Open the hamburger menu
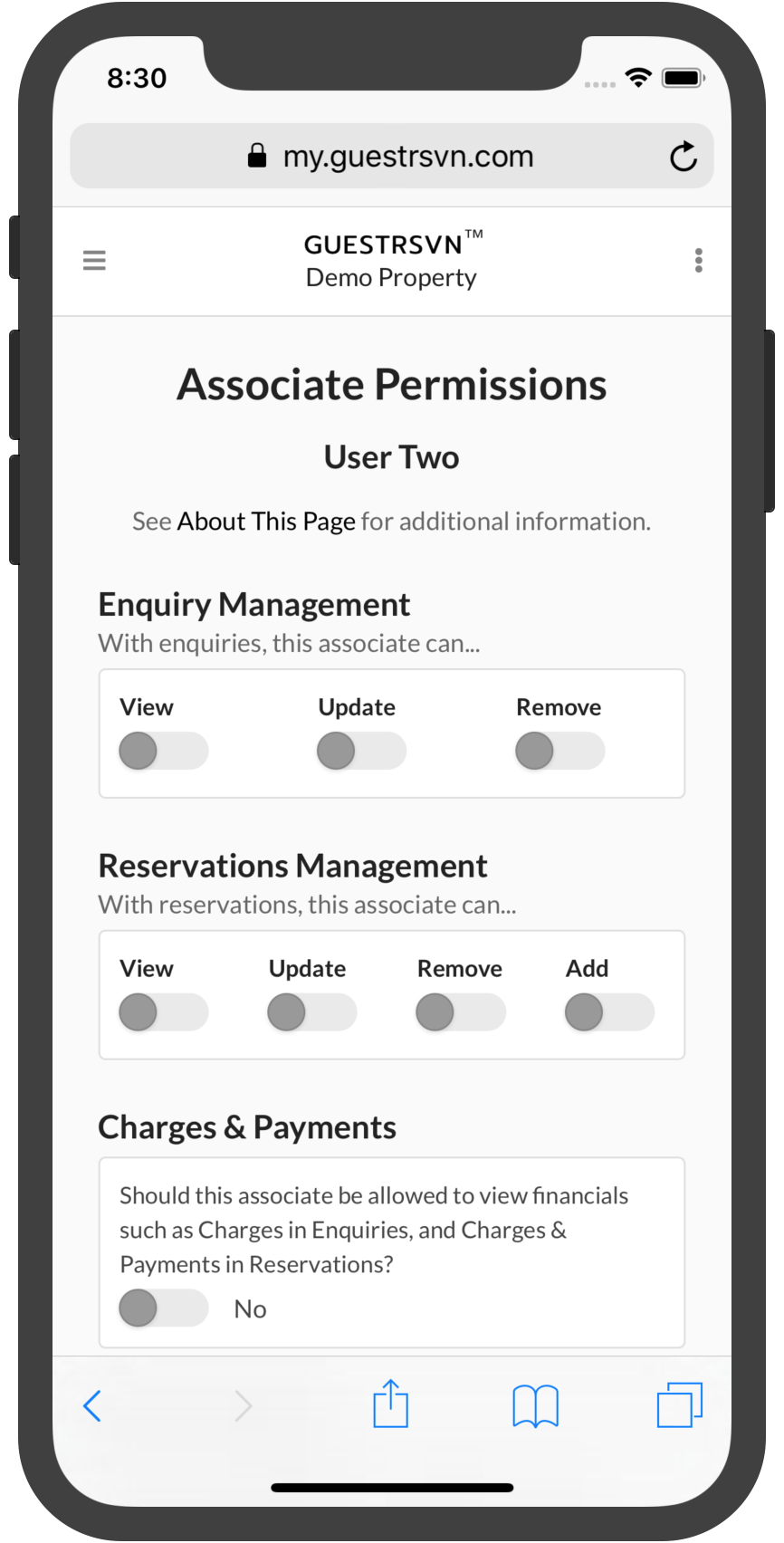 94,261
